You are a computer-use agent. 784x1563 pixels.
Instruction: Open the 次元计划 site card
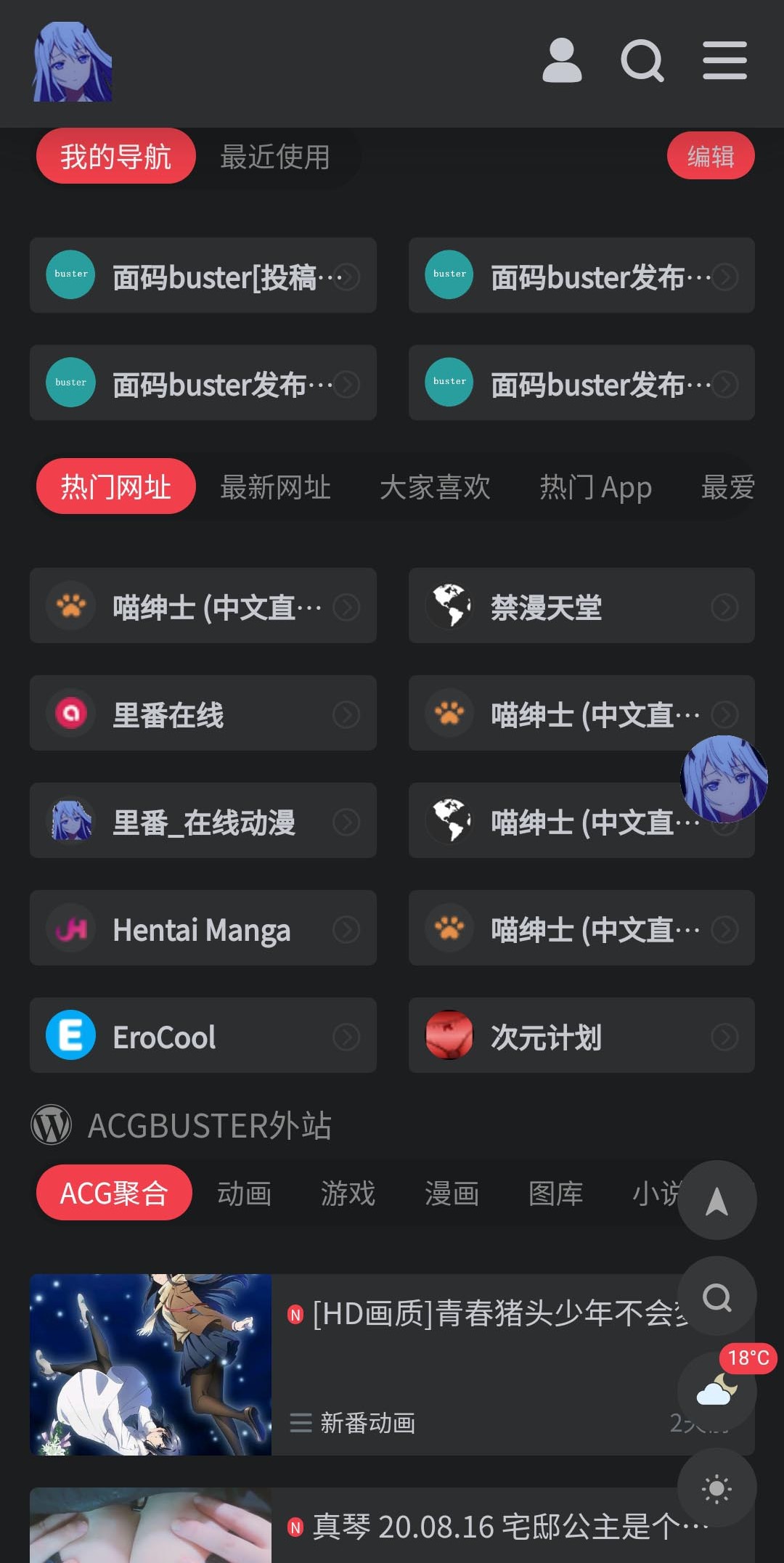581,1036
